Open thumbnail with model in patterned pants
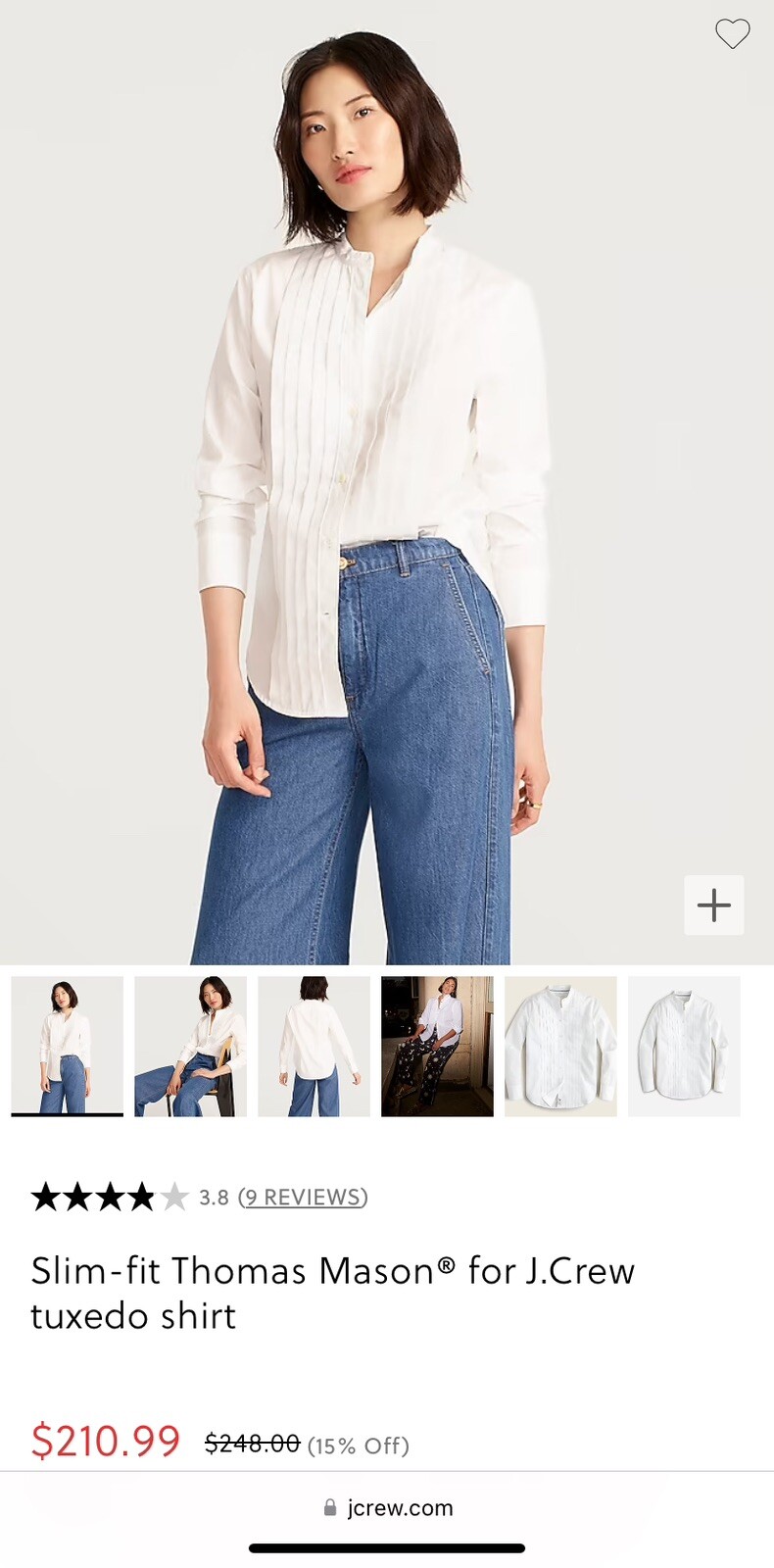 [437, 1046]
